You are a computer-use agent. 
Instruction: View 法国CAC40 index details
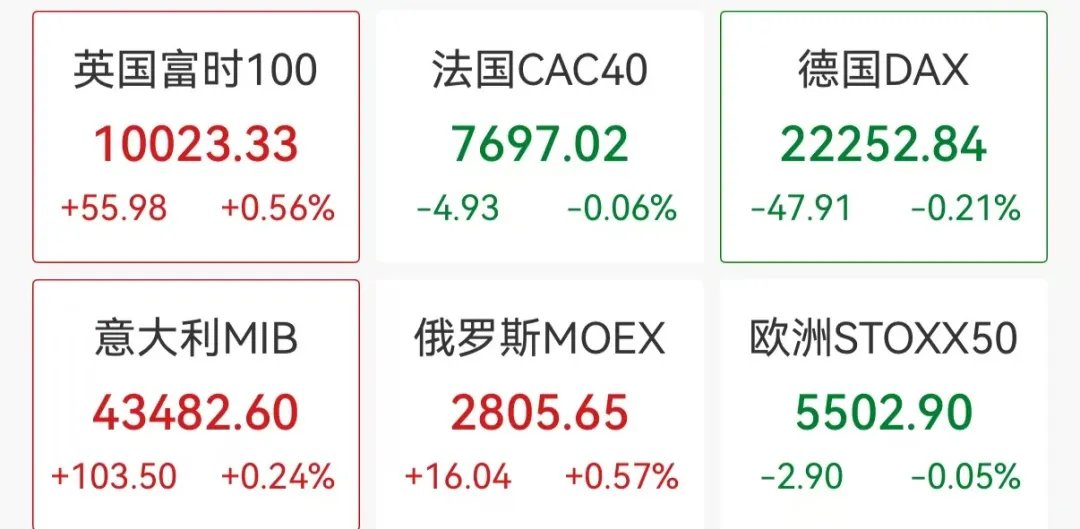(x=540, y=137)
